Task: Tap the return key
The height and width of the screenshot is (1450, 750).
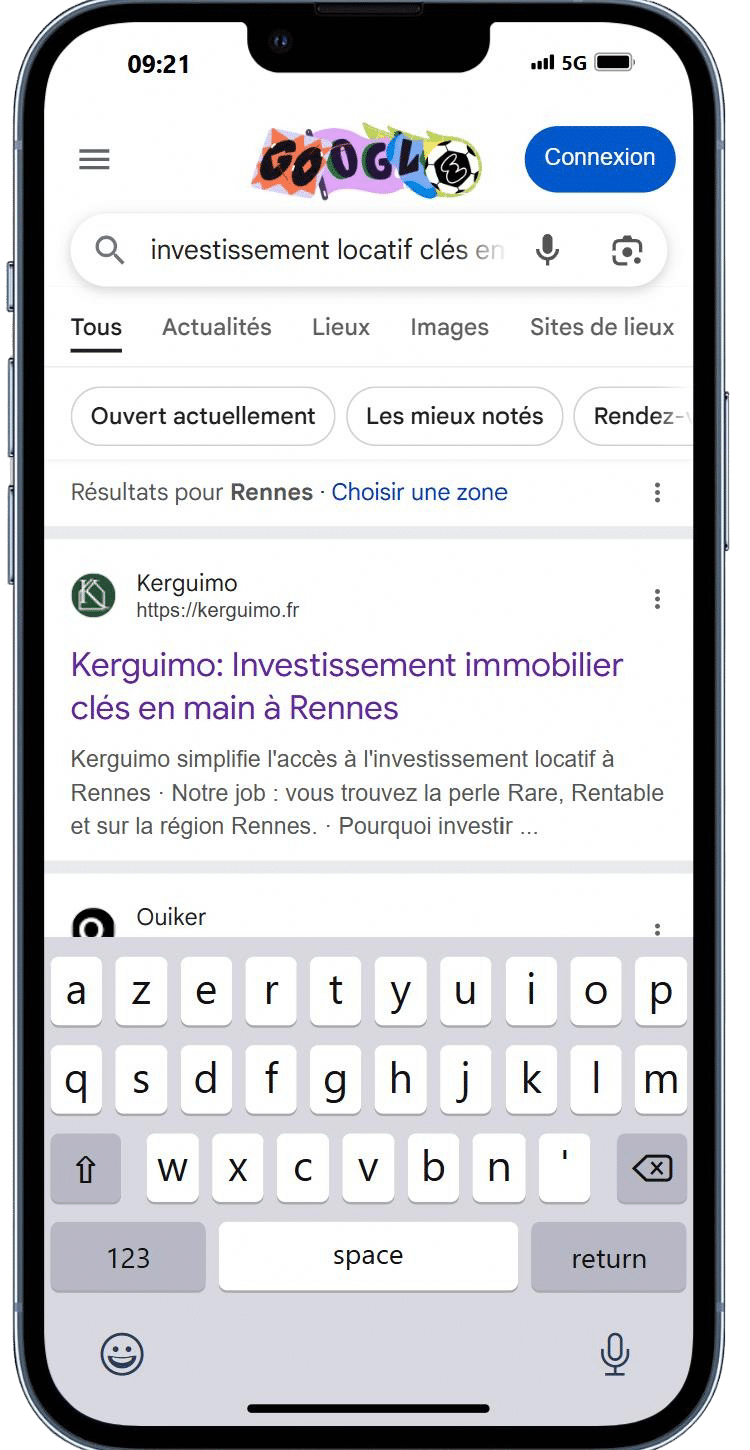Action: [x=608, y=1257]
